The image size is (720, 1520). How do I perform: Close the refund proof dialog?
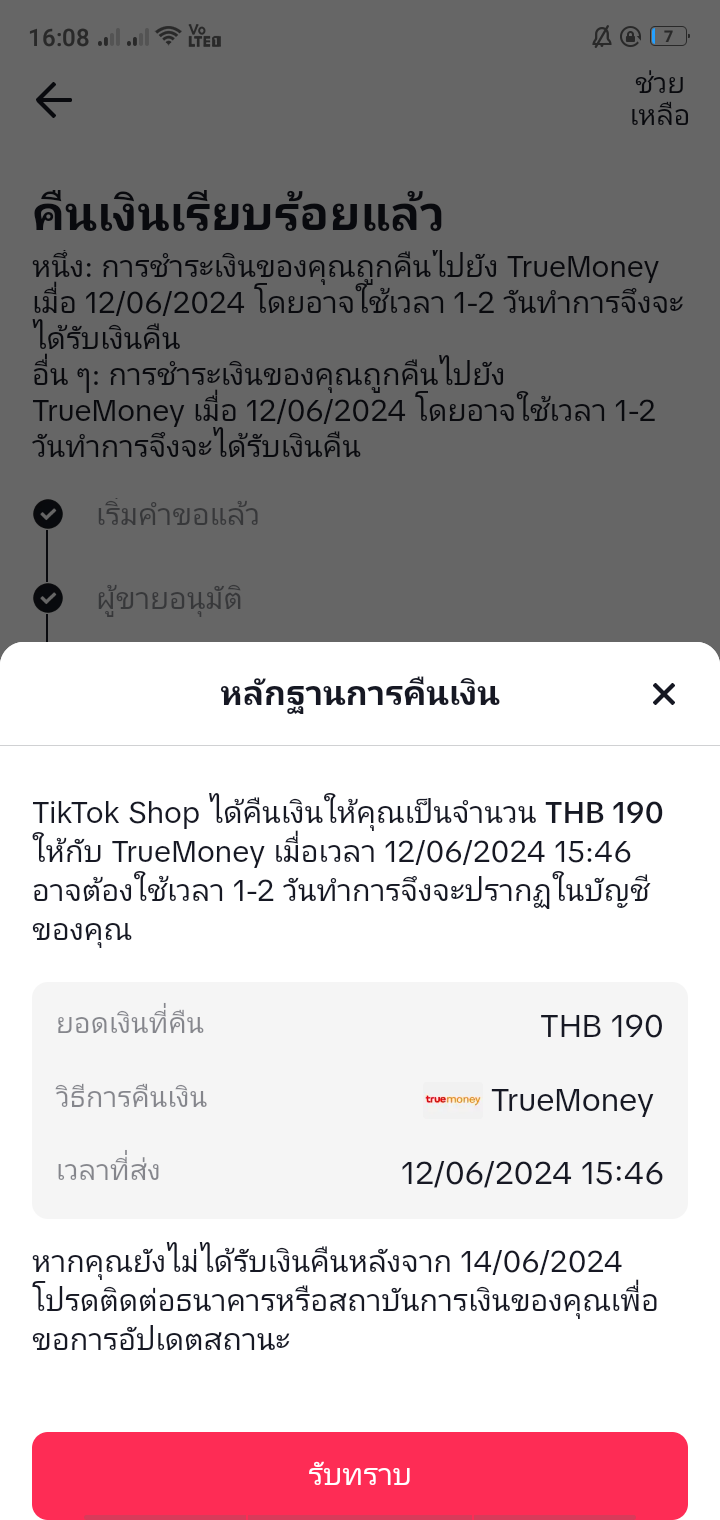click(x=664, y=694)
